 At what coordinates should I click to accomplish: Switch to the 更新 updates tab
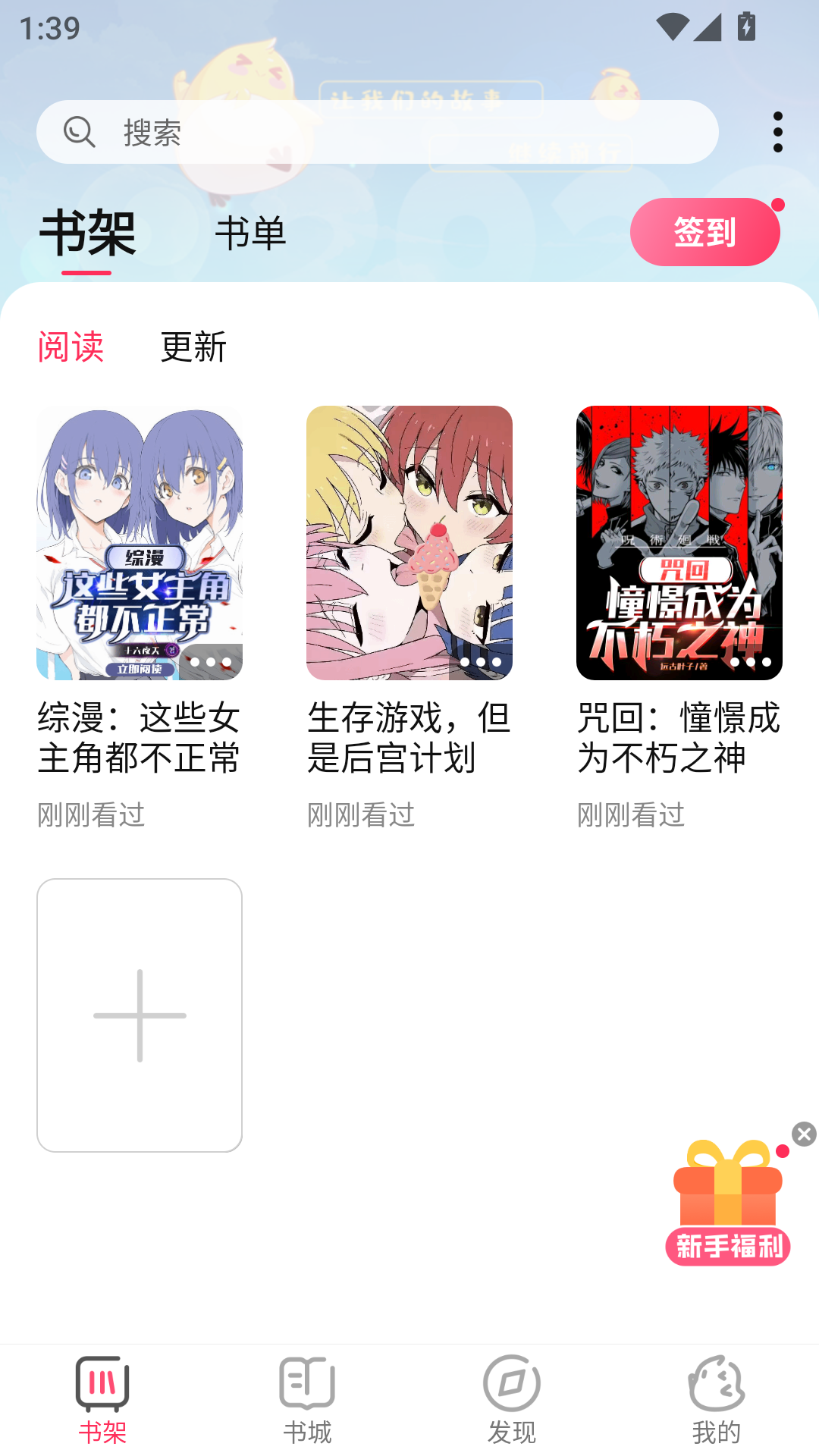tap(193, 347)
